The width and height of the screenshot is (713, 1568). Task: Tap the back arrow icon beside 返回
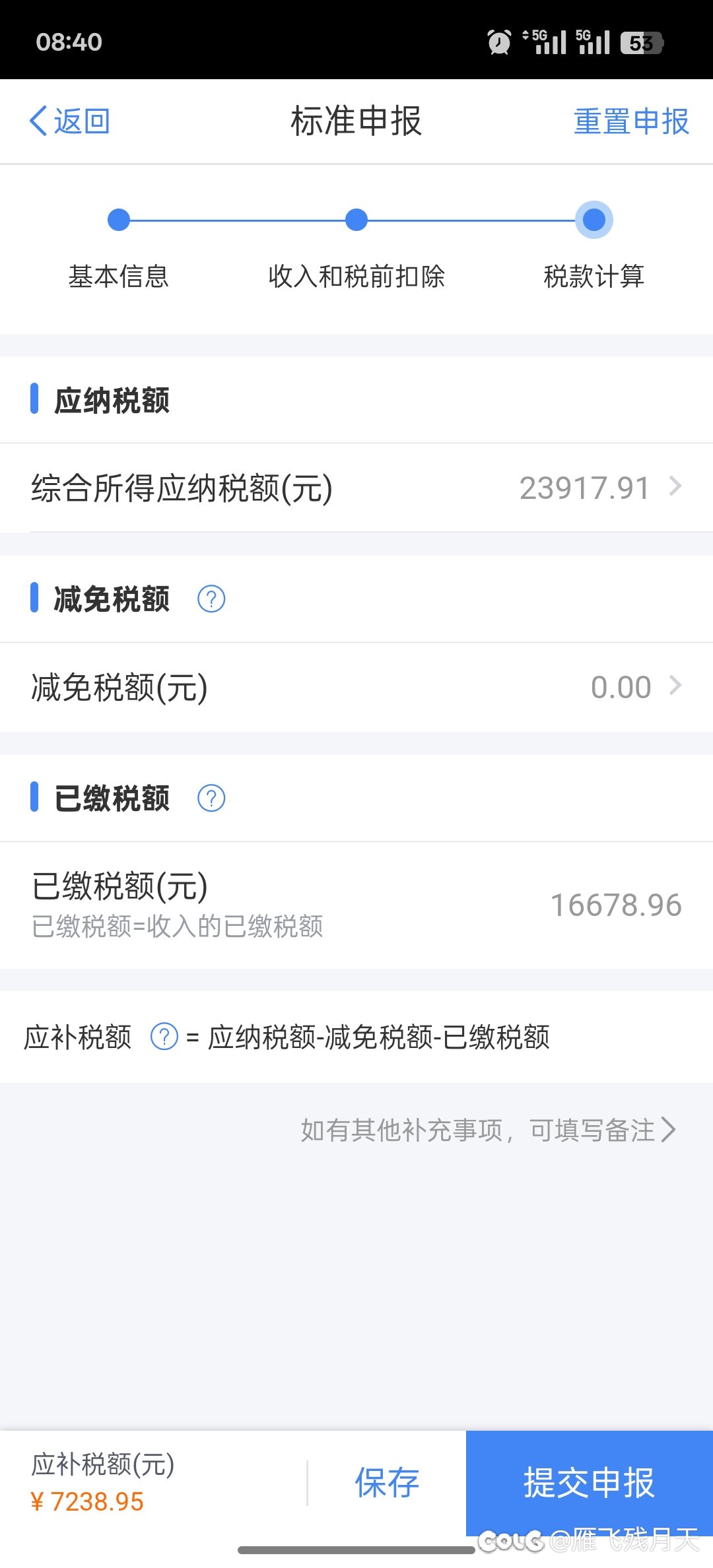[x=38, y=121]
